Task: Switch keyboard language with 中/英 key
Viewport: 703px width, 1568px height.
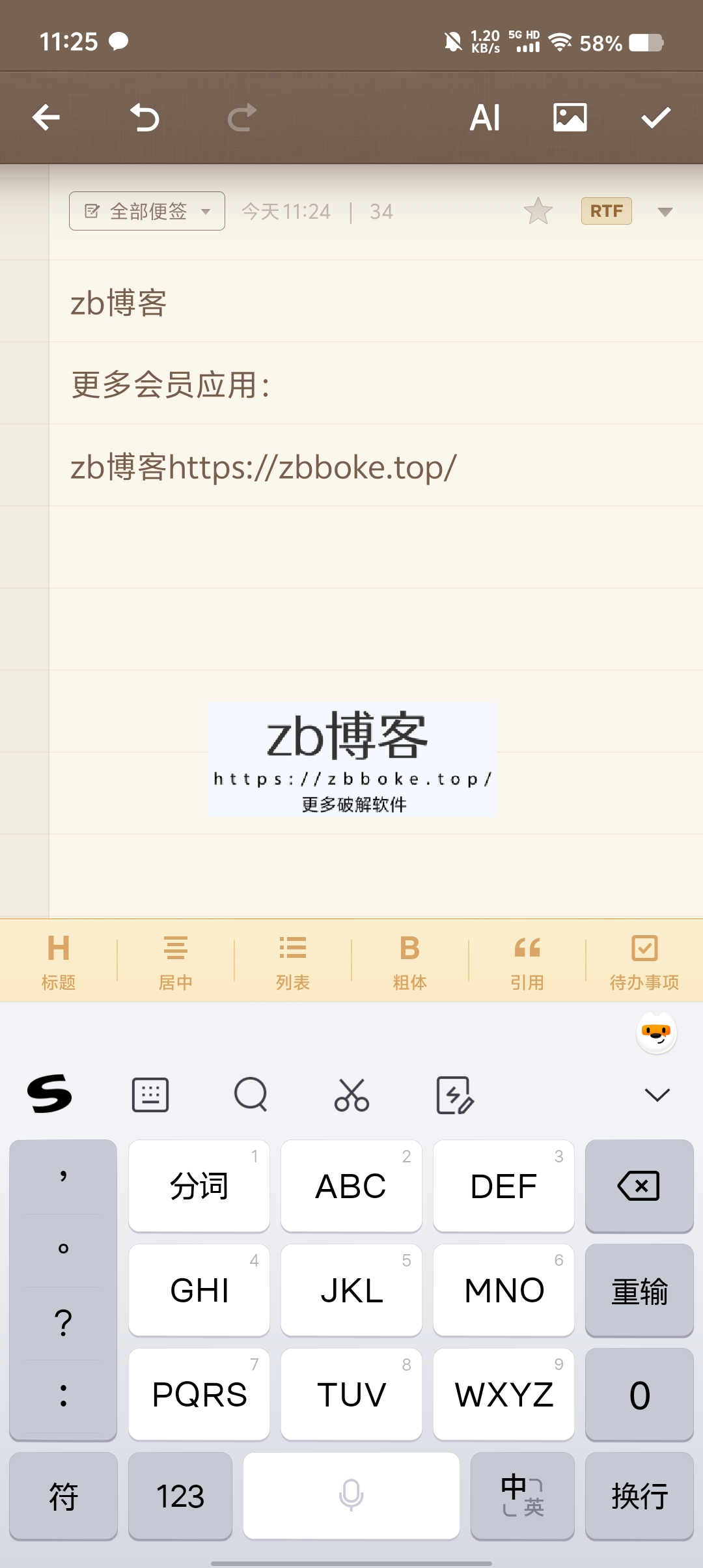Action: [x=523, y=1496]
